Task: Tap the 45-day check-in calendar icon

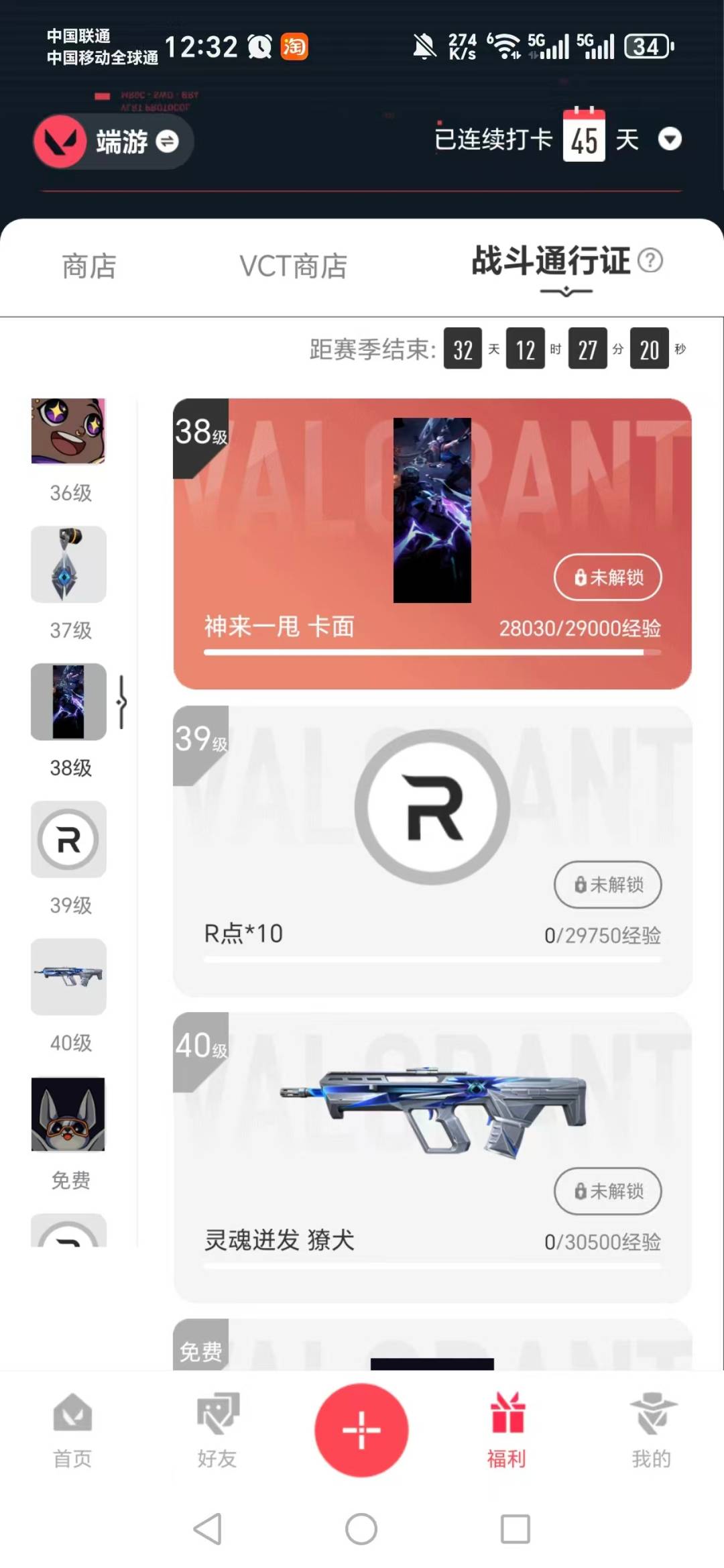Action: [583, 137]
